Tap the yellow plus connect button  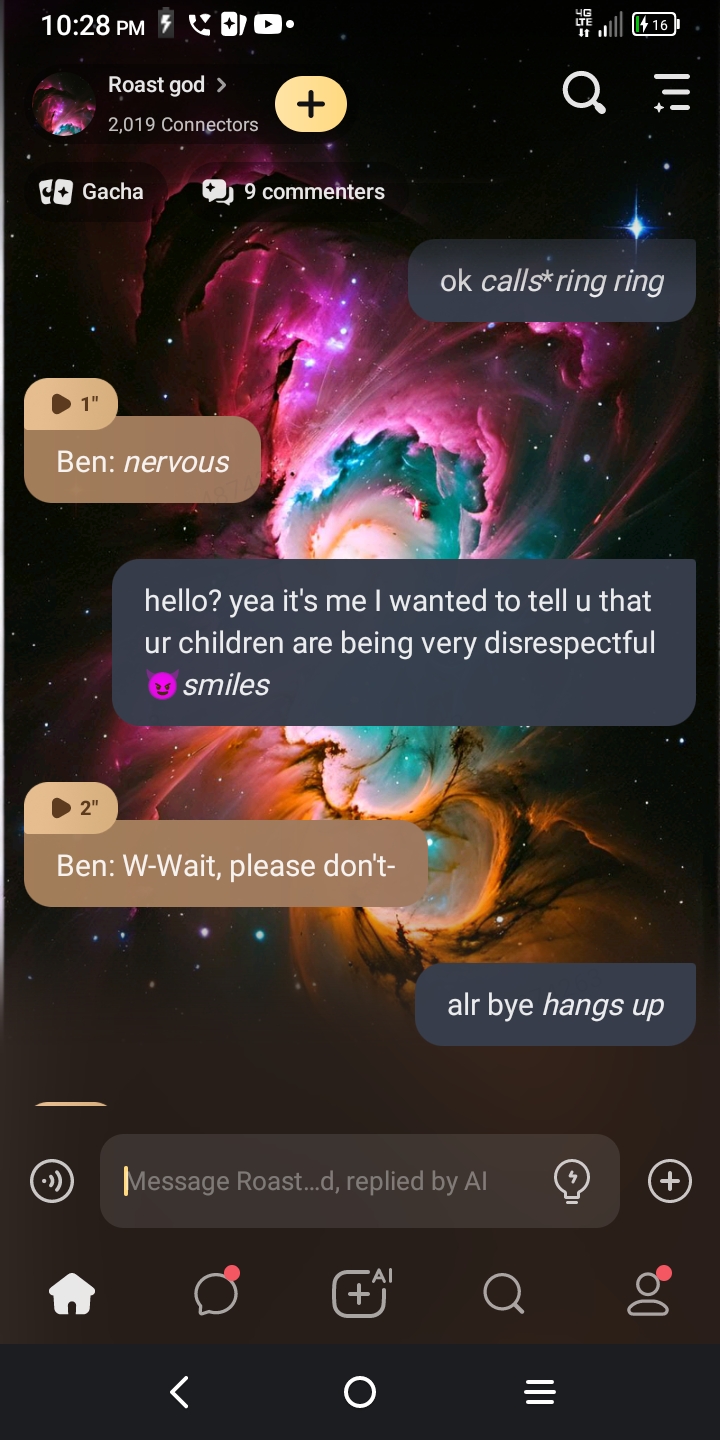coord(311,104)
